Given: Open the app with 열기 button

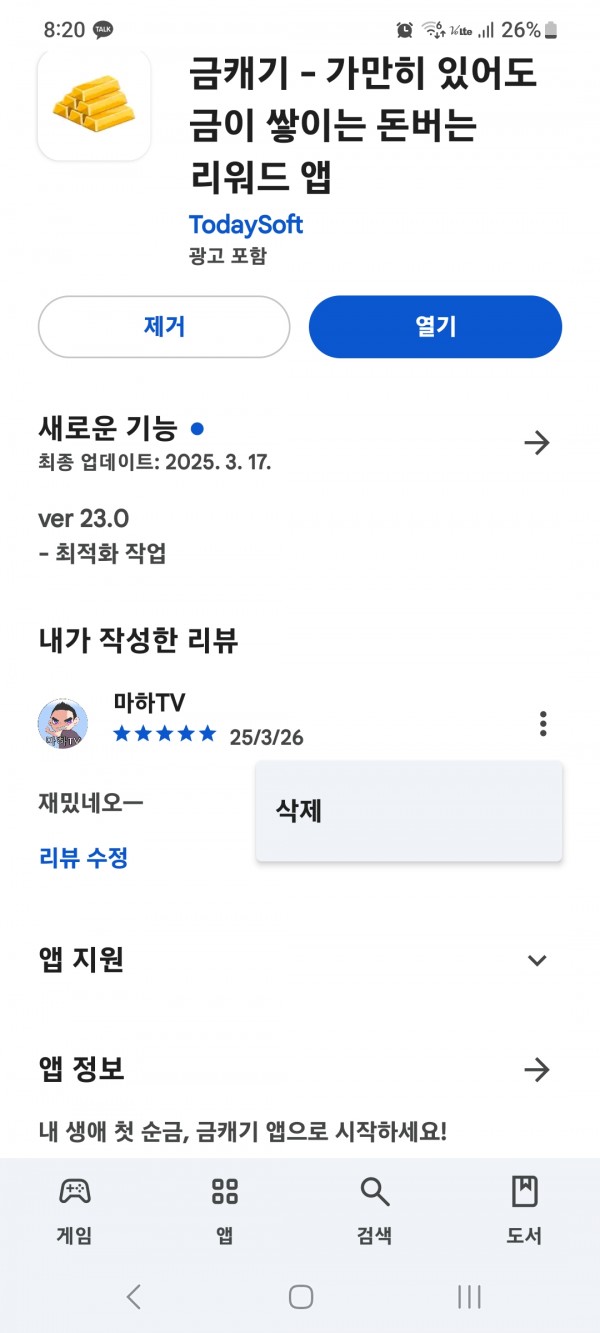Looking at the screenshot, I should point(435,326).
